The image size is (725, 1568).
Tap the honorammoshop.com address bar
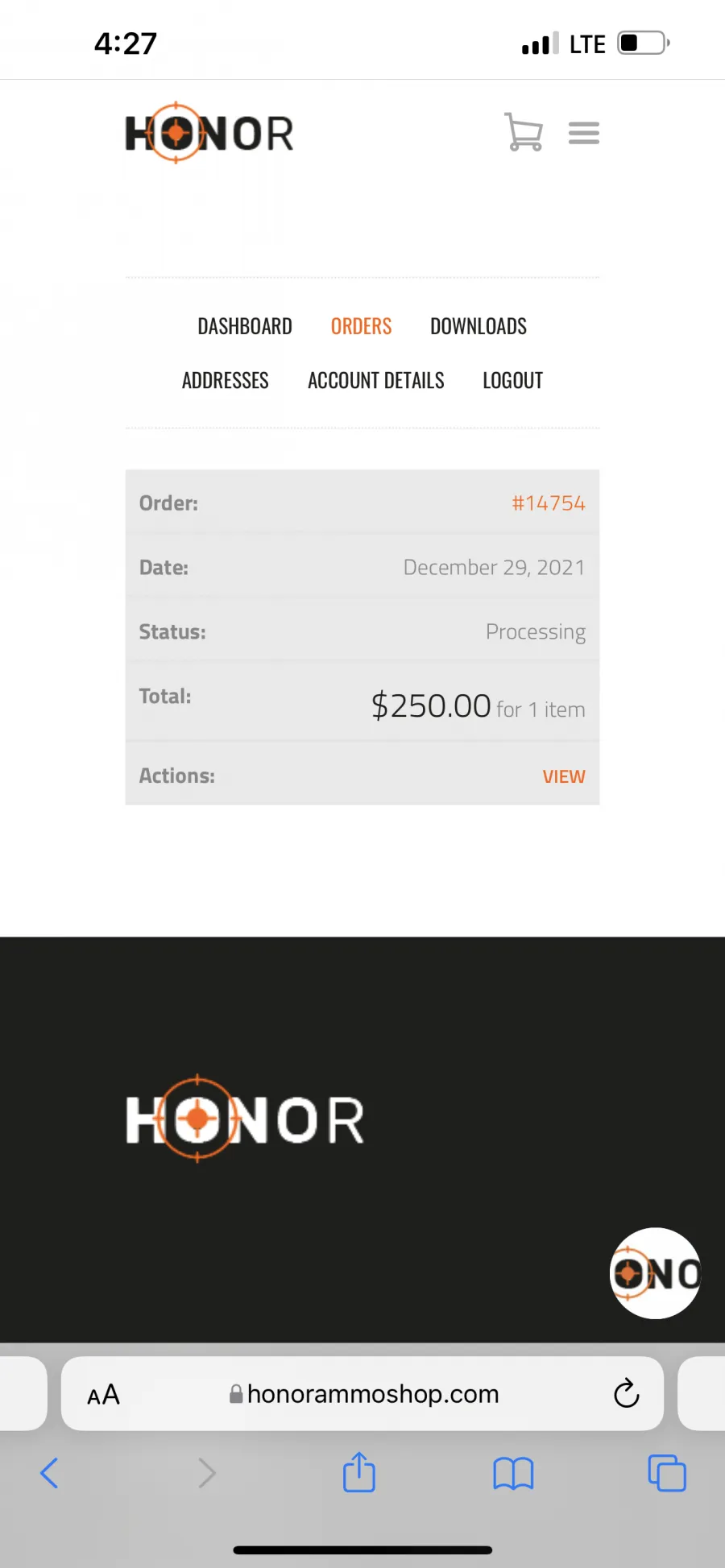tap(364, 1394)
